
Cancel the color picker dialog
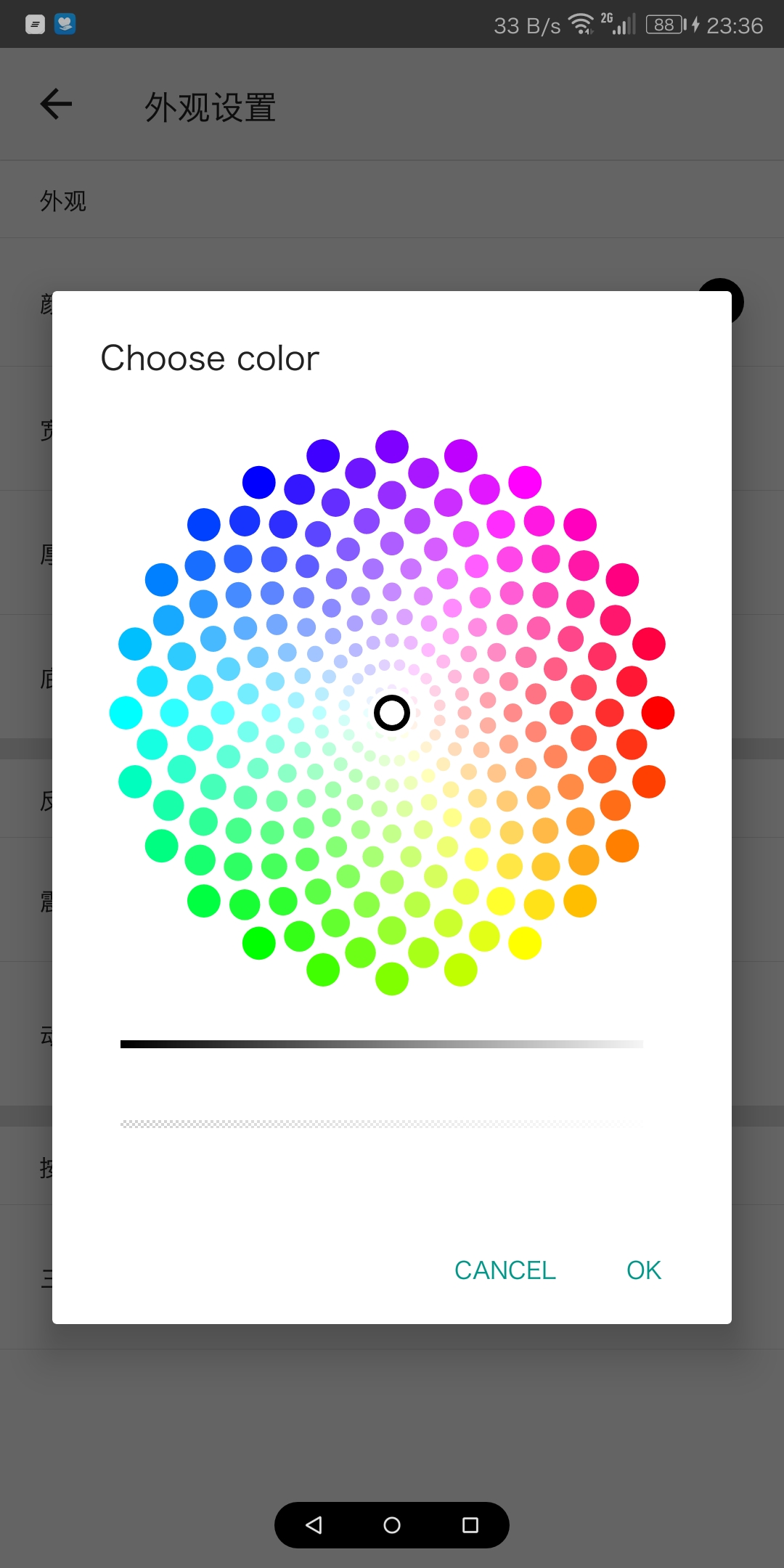pos(505,1270)
